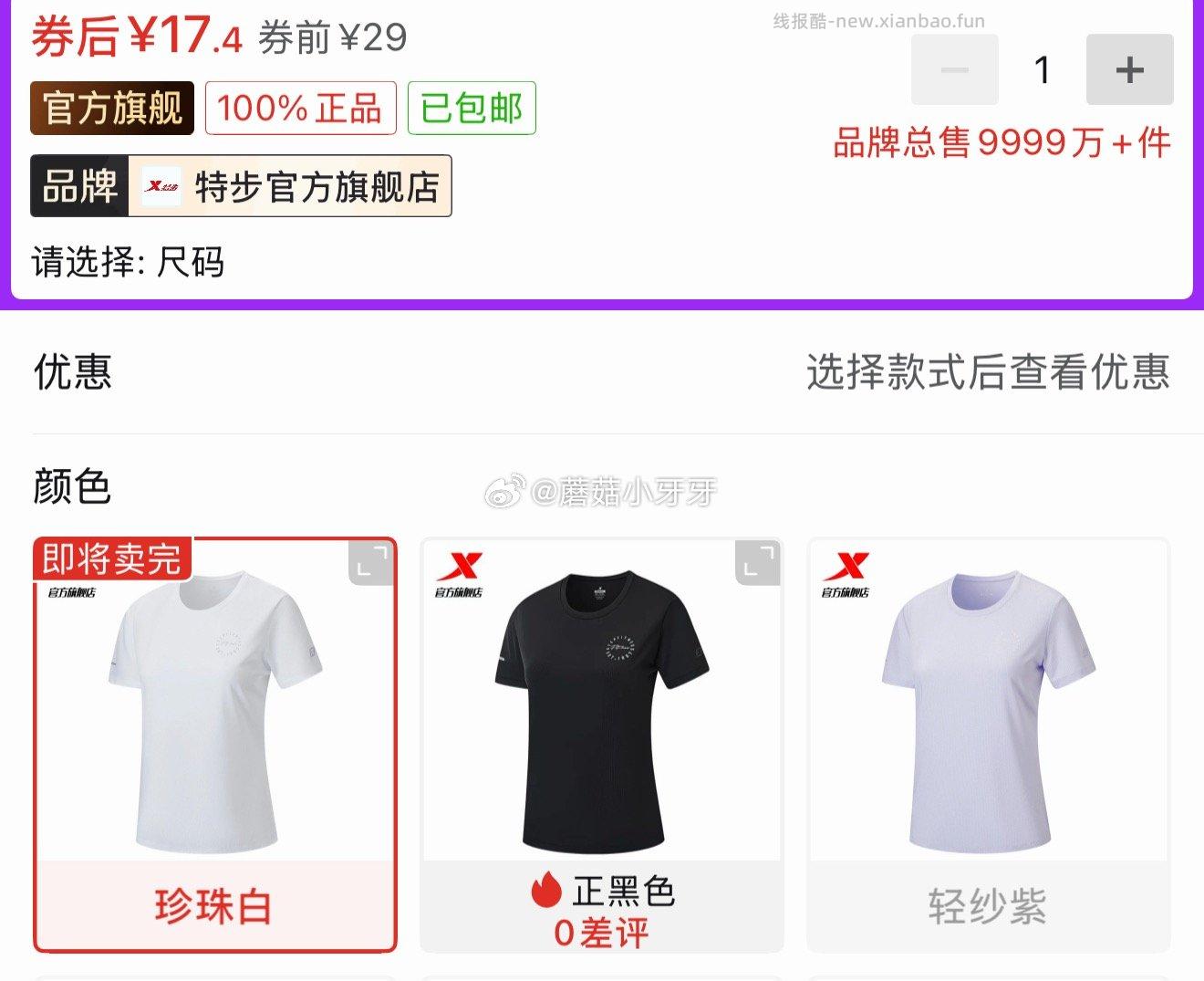Enlarge the 正黑色 shirt image
Screen dimensions: 1204x981
pyautogui.click(x=757, y=562)
